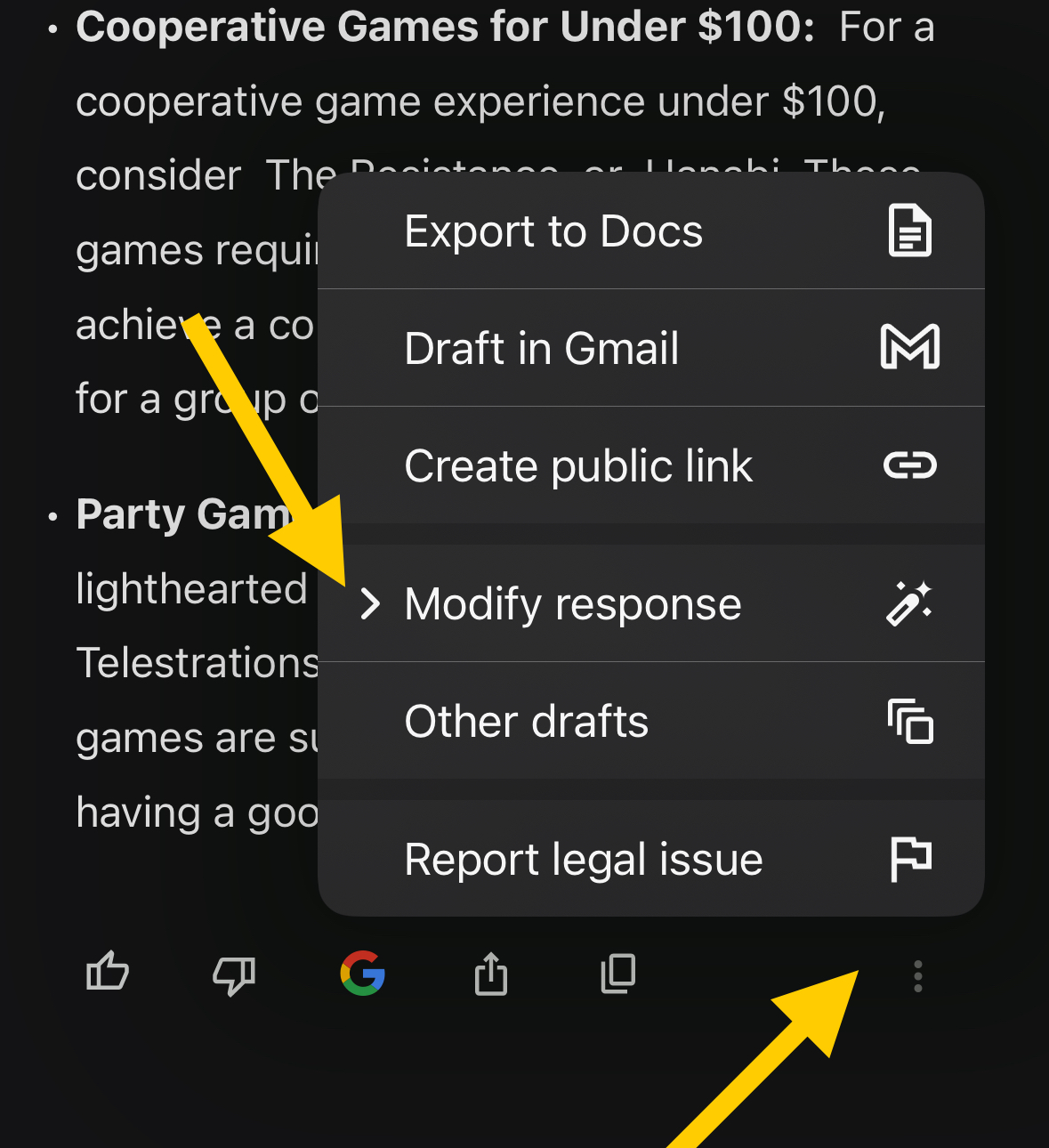The height and width of the screenshot is (1148, 1049).
Task: Share the response
Action: [490, 974]
